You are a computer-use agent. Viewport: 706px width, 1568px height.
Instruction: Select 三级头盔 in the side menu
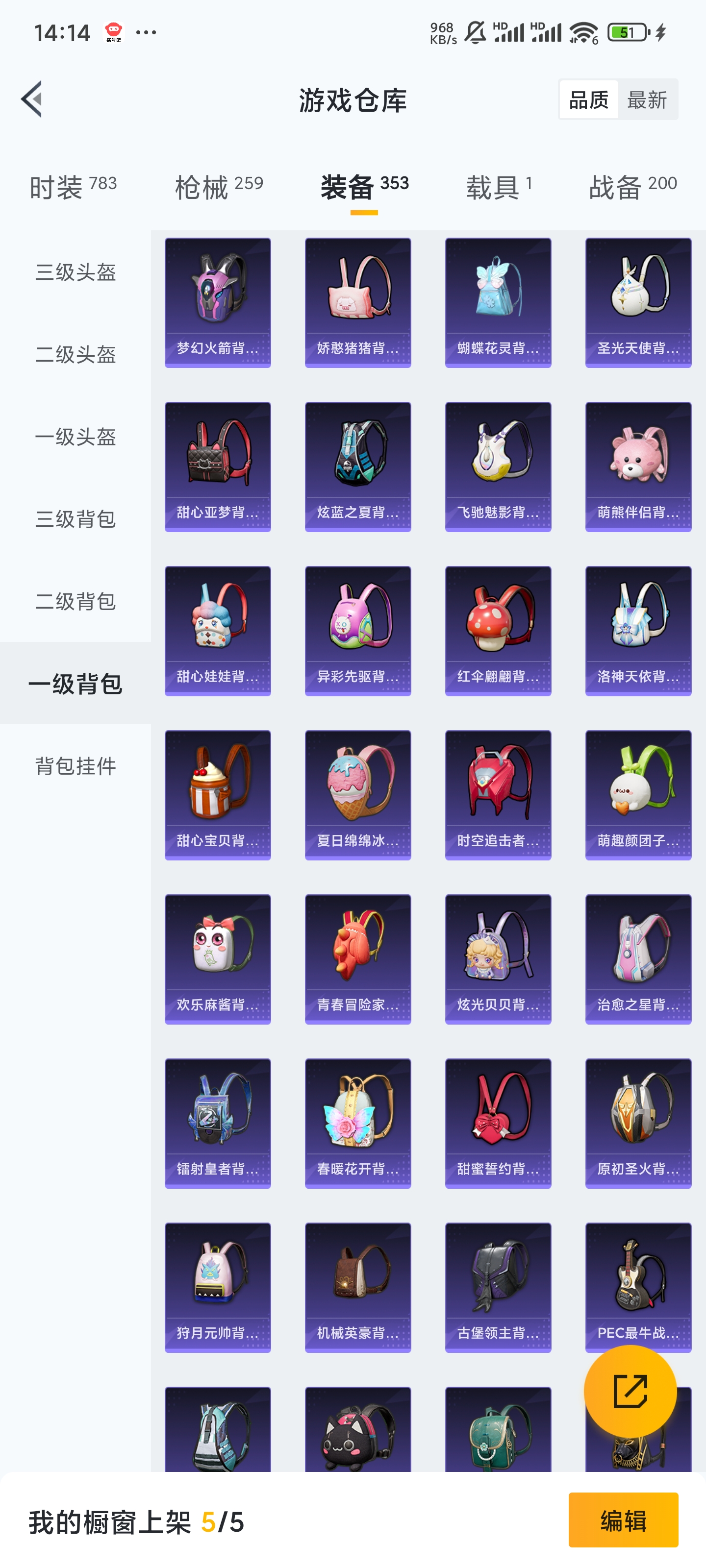(x=76, y=272)
